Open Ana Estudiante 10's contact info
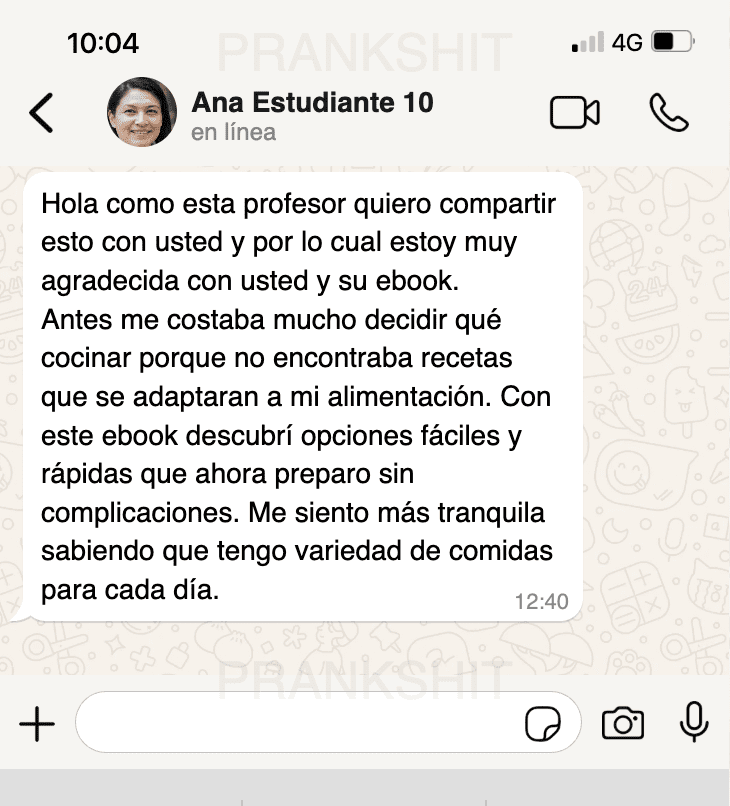730x806 pixels. tap(312, 113)
